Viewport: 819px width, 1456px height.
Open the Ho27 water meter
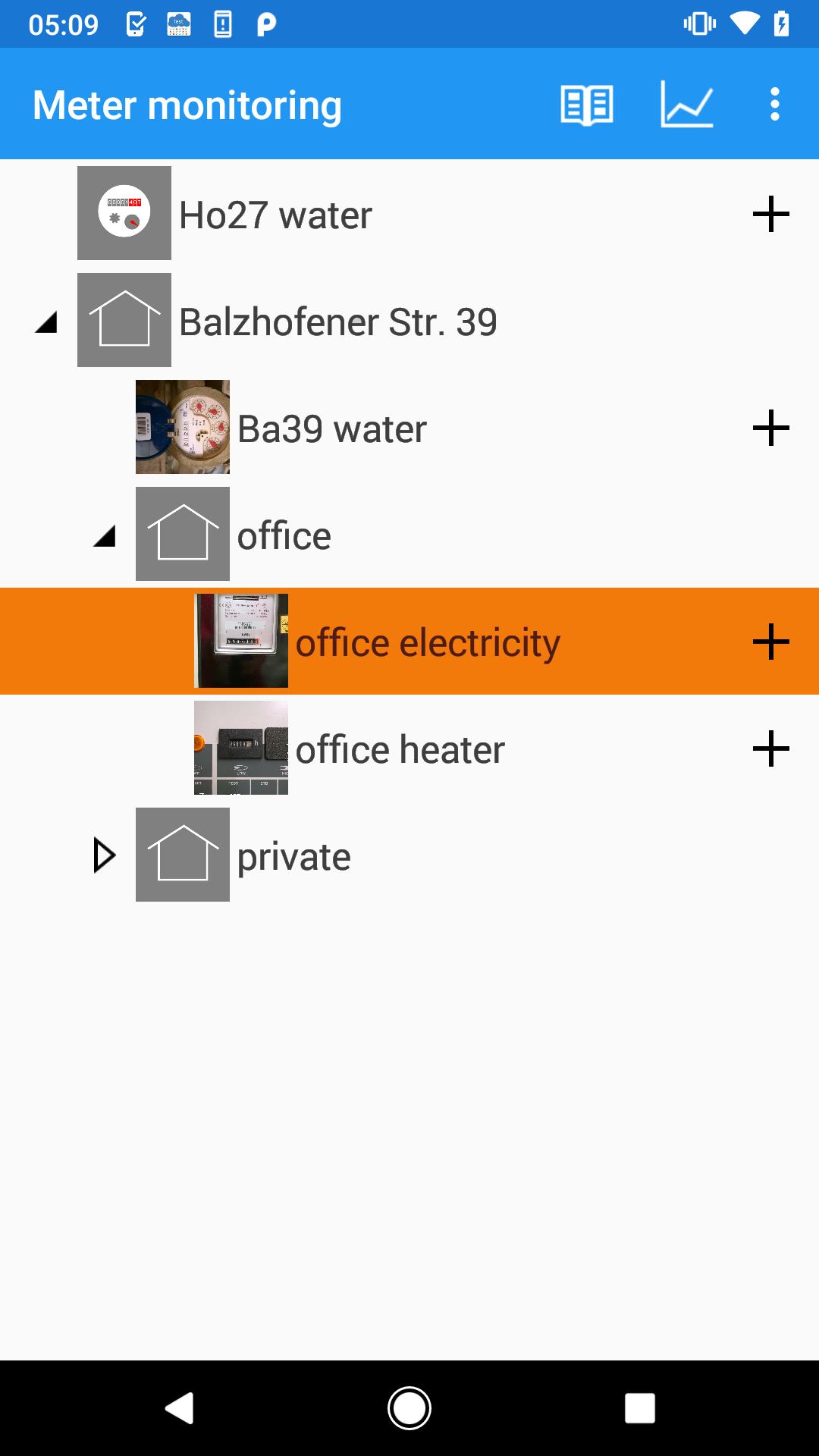275,215
